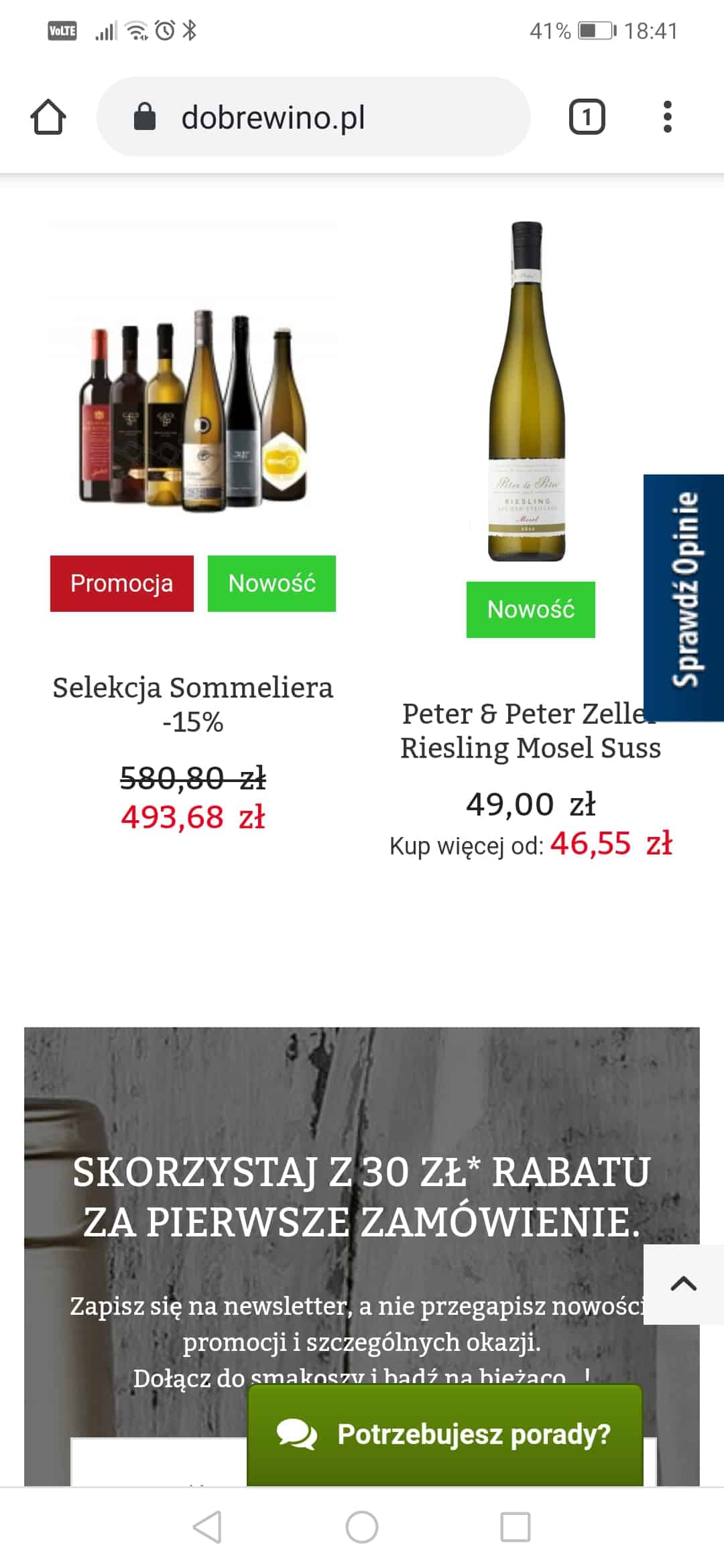Open the Potrzebujesz porady? chat
Screen dimensions: 724x1568
444,1435
